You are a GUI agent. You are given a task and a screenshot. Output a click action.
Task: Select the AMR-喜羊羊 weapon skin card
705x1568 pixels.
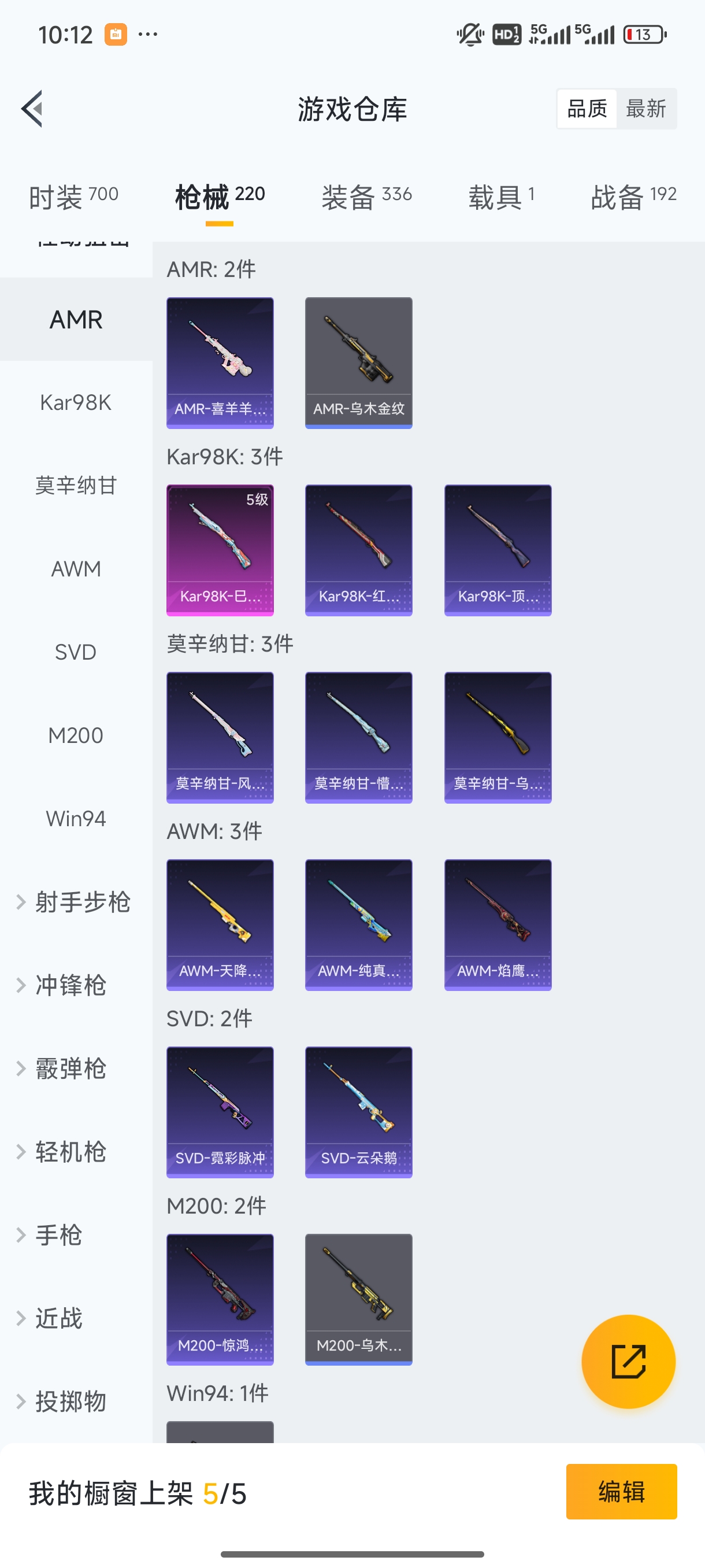(x=220, y=362)
